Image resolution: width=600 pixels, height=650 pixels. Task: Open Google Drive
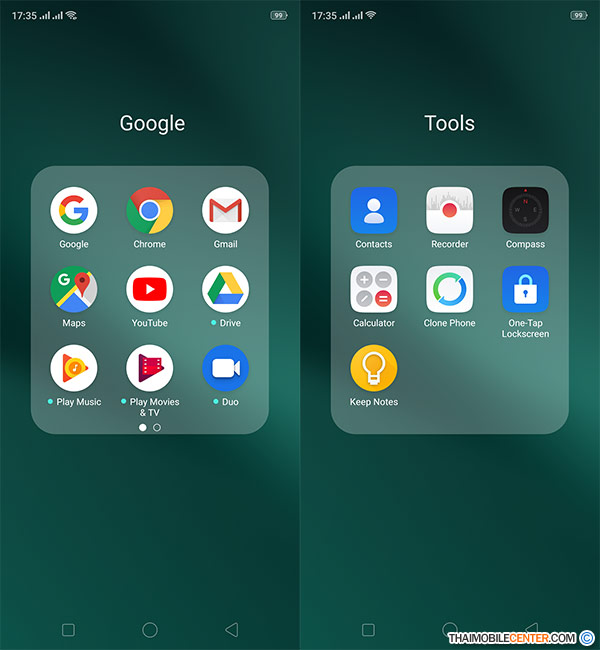pos(225,290)
